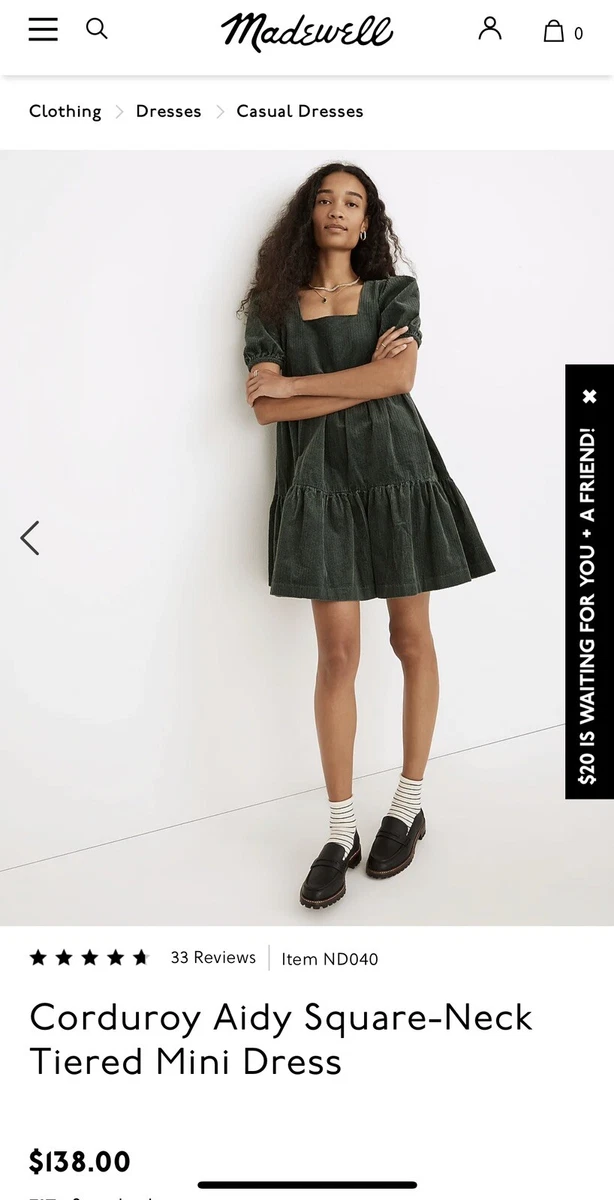Go to the Madewell home page
This screenshot has height=1200, width=614.
point(307,31)
